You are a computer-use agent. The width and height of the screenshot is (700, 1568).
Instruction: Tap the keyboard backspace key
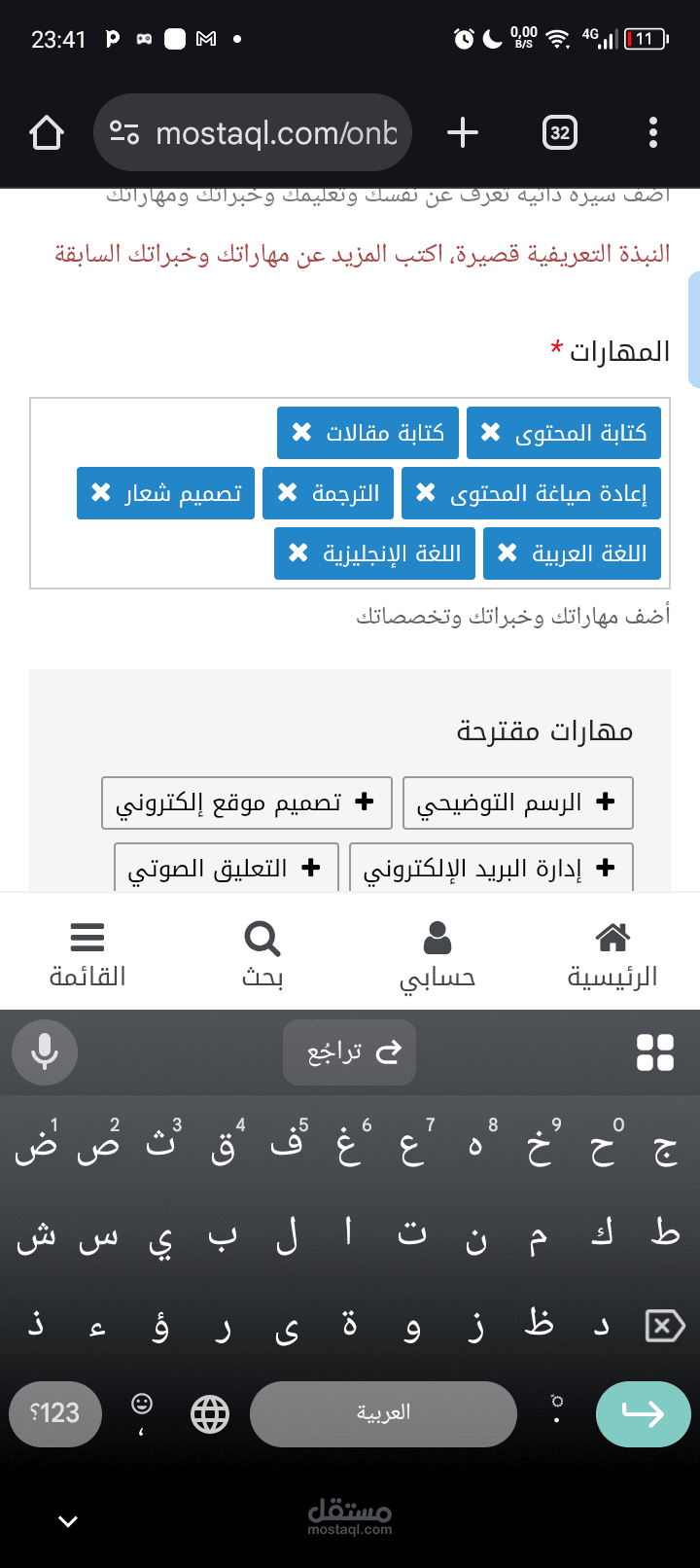point(665,1325)
